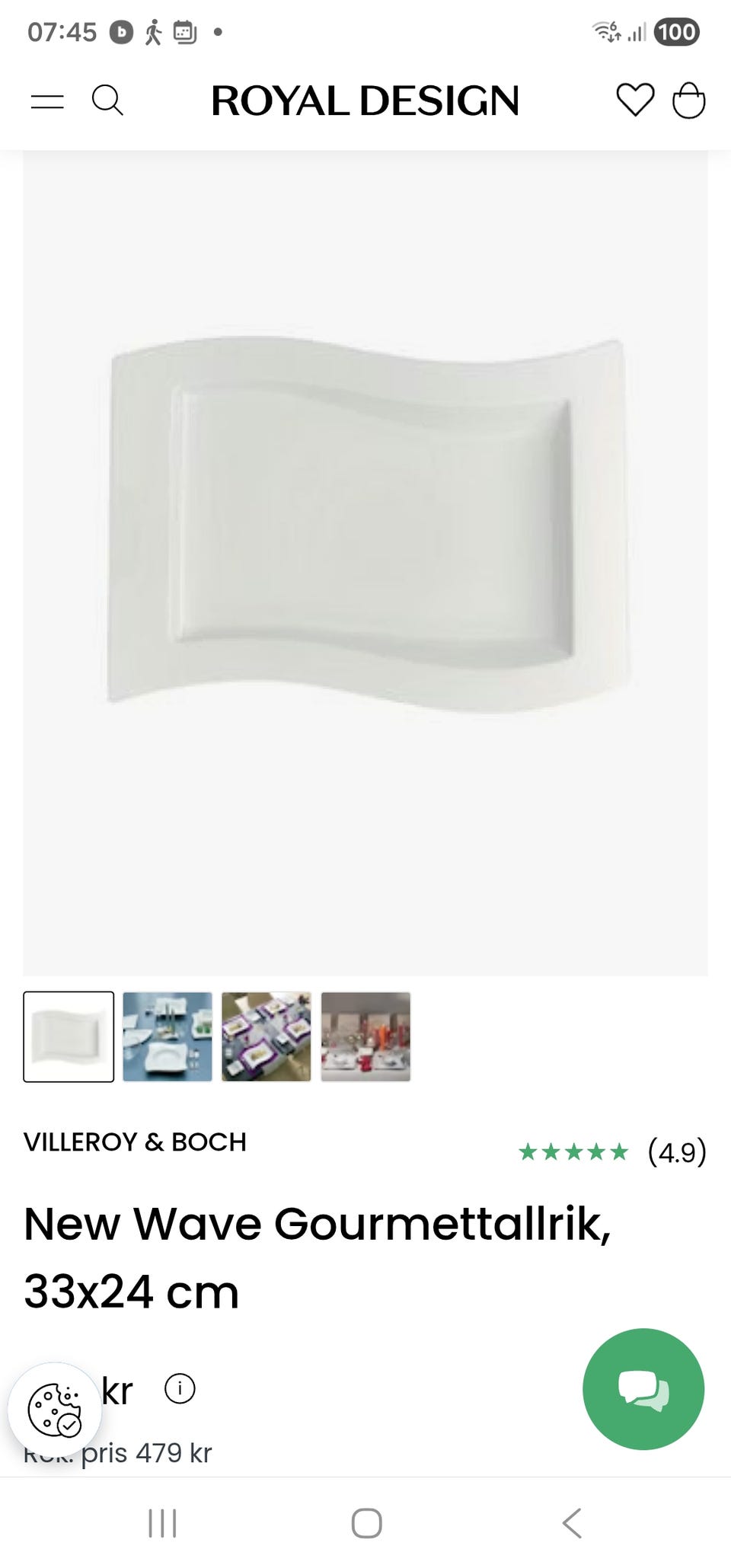Viewport: 731px width, 1568px height.
Task: Open the favorites heart icon
Action: point(634,100)
